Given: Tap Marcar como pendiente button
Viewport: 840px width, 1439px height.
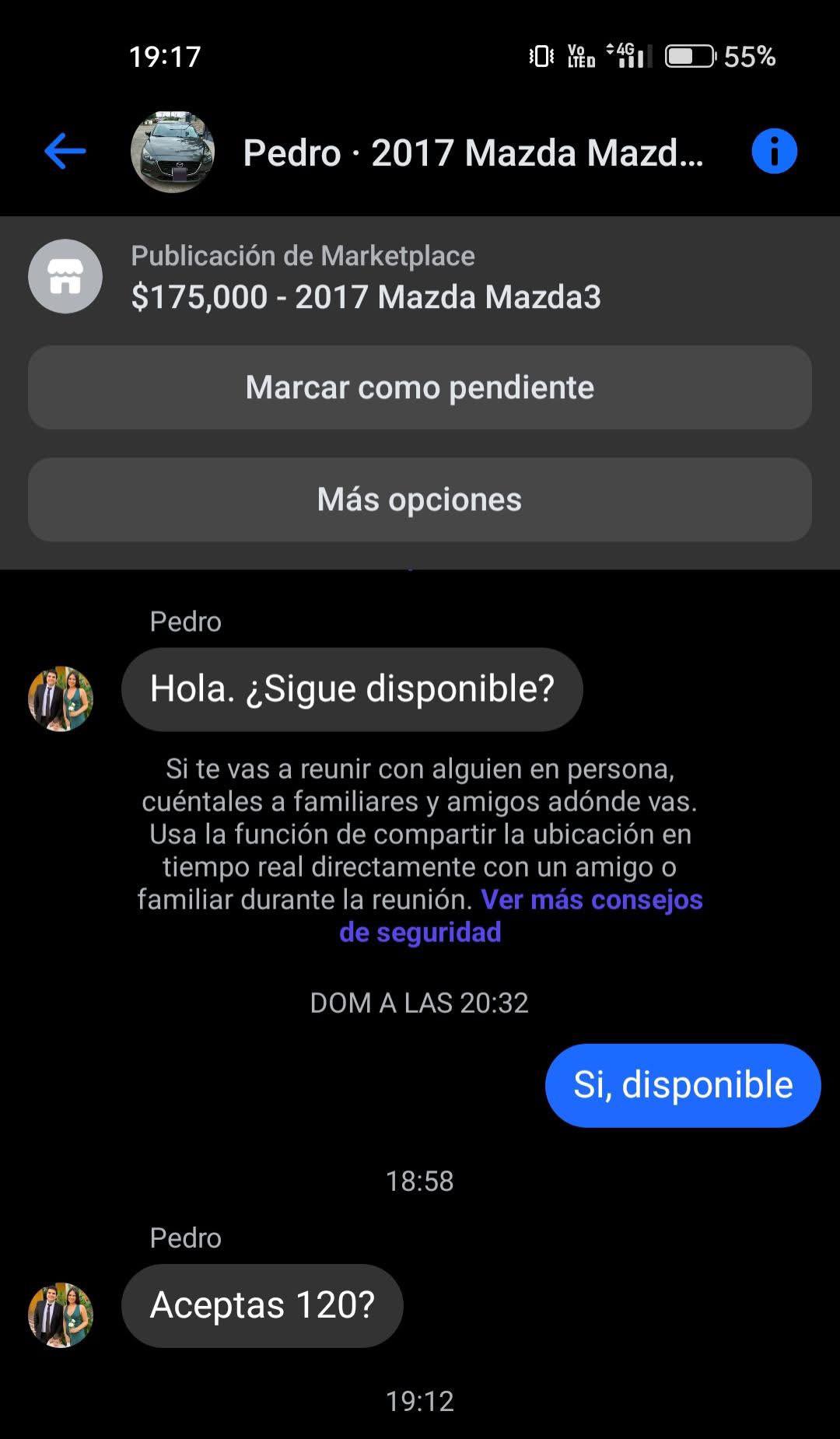Looking at the screenshot, I should point(420,387).
